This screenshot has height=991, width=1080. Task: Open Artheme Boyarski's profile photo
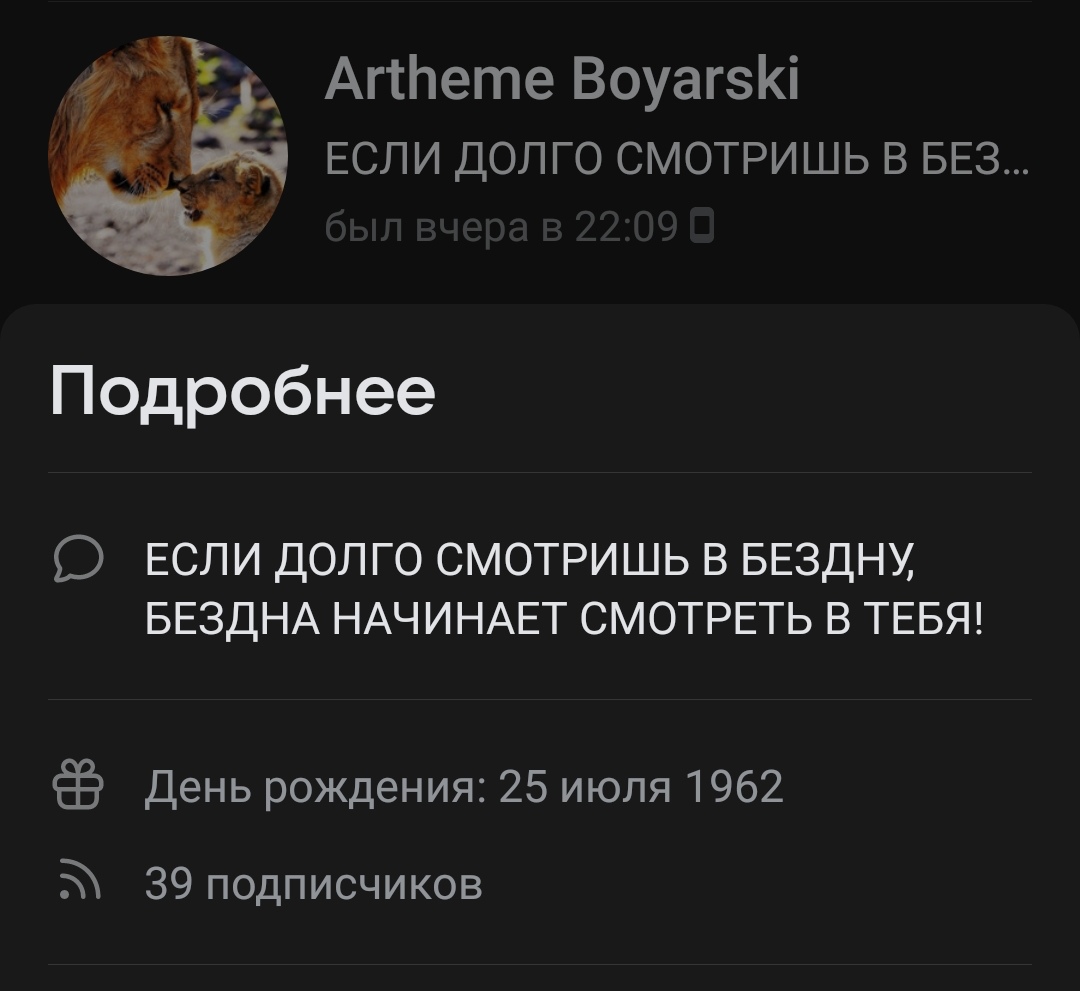coord(168,156)
